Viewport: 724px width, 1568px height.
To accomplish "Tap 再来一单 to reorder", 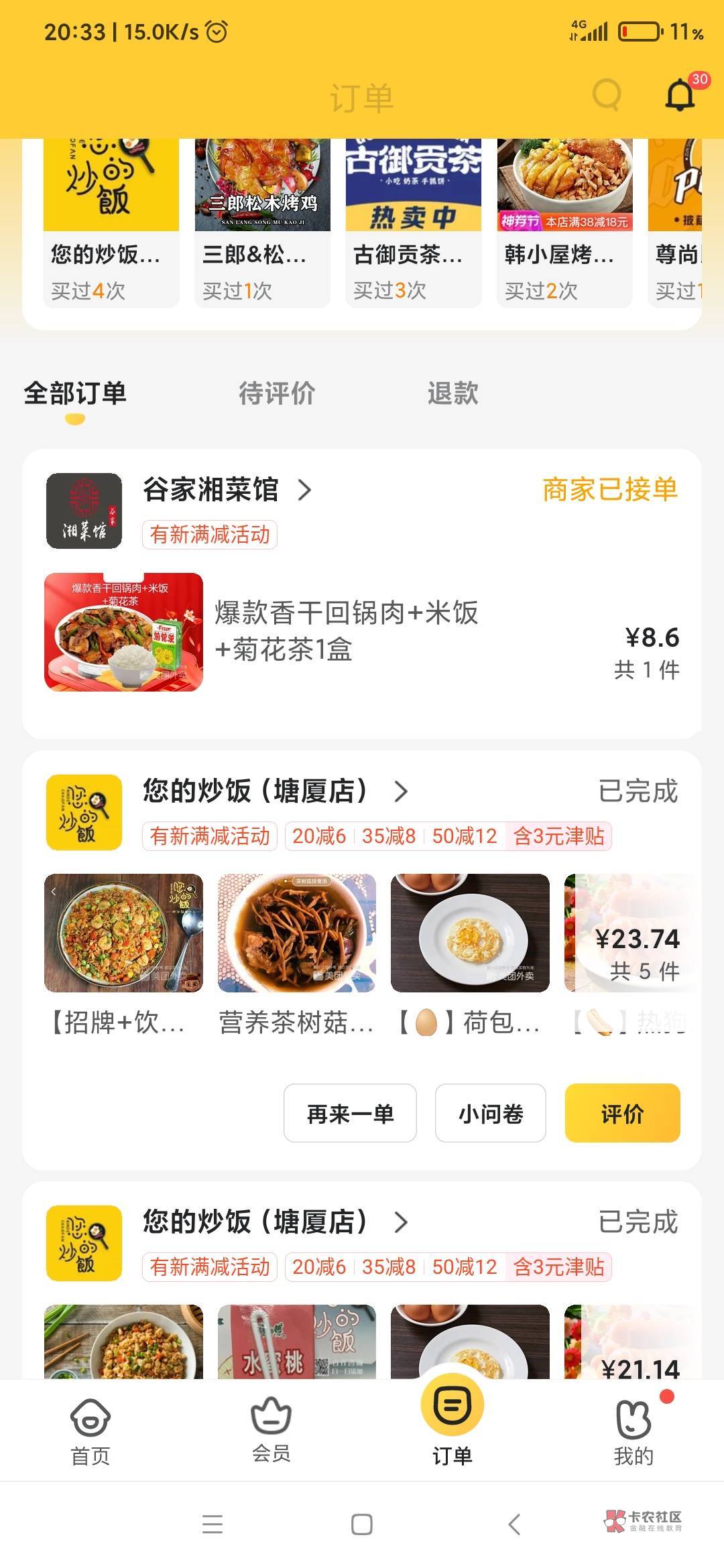I will click(x=350, y=1113).
